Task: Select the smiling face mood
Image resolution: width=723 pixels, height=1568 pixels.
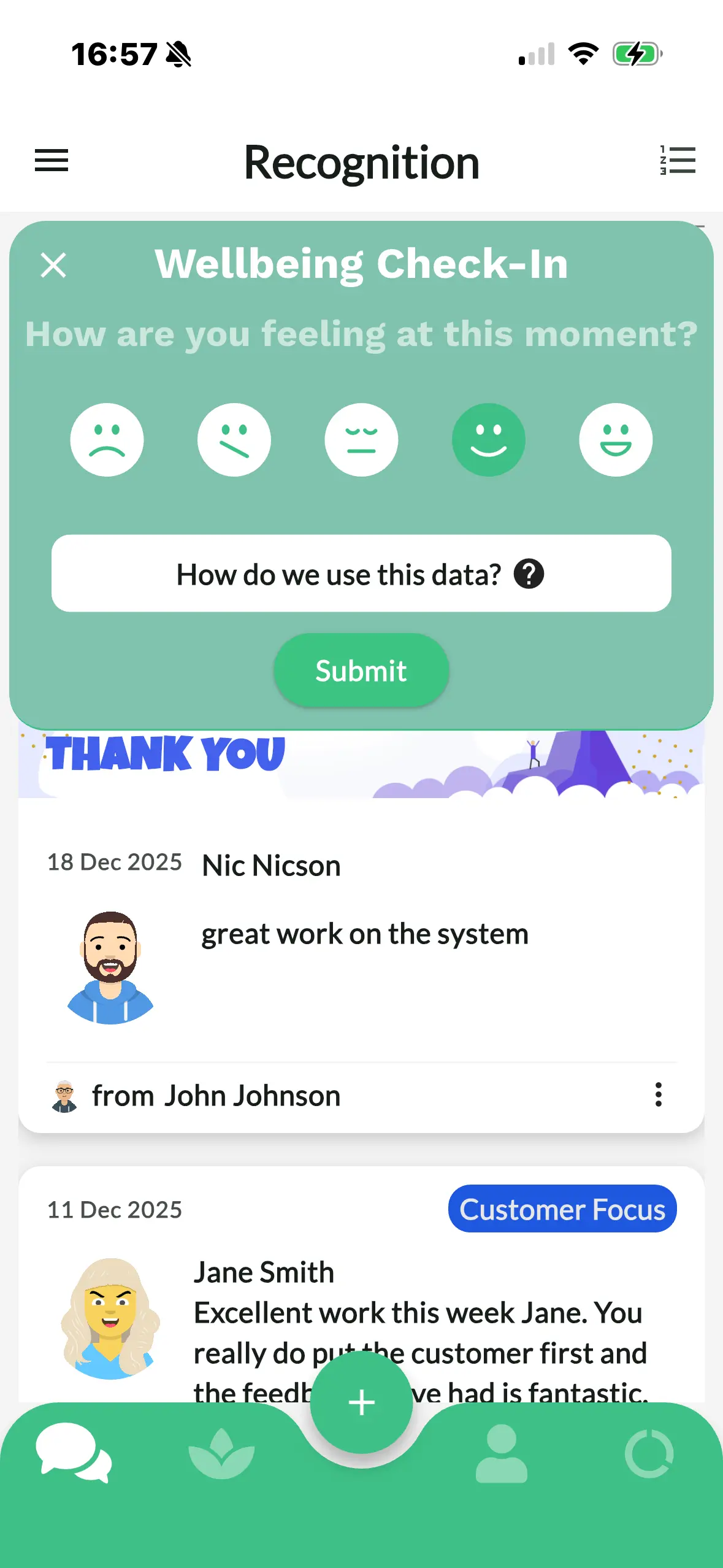Action: coord(489,440)
